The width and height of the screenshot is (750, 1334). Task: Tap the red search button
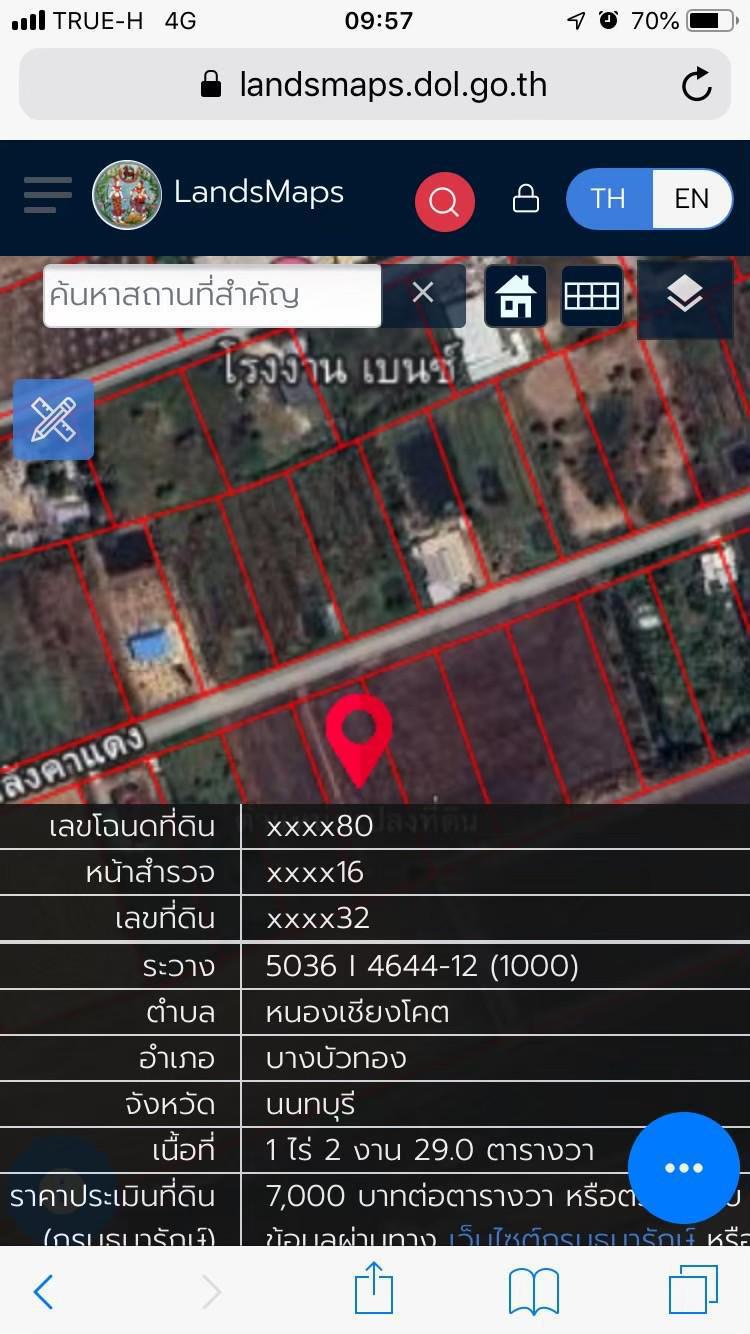point(444,202)
